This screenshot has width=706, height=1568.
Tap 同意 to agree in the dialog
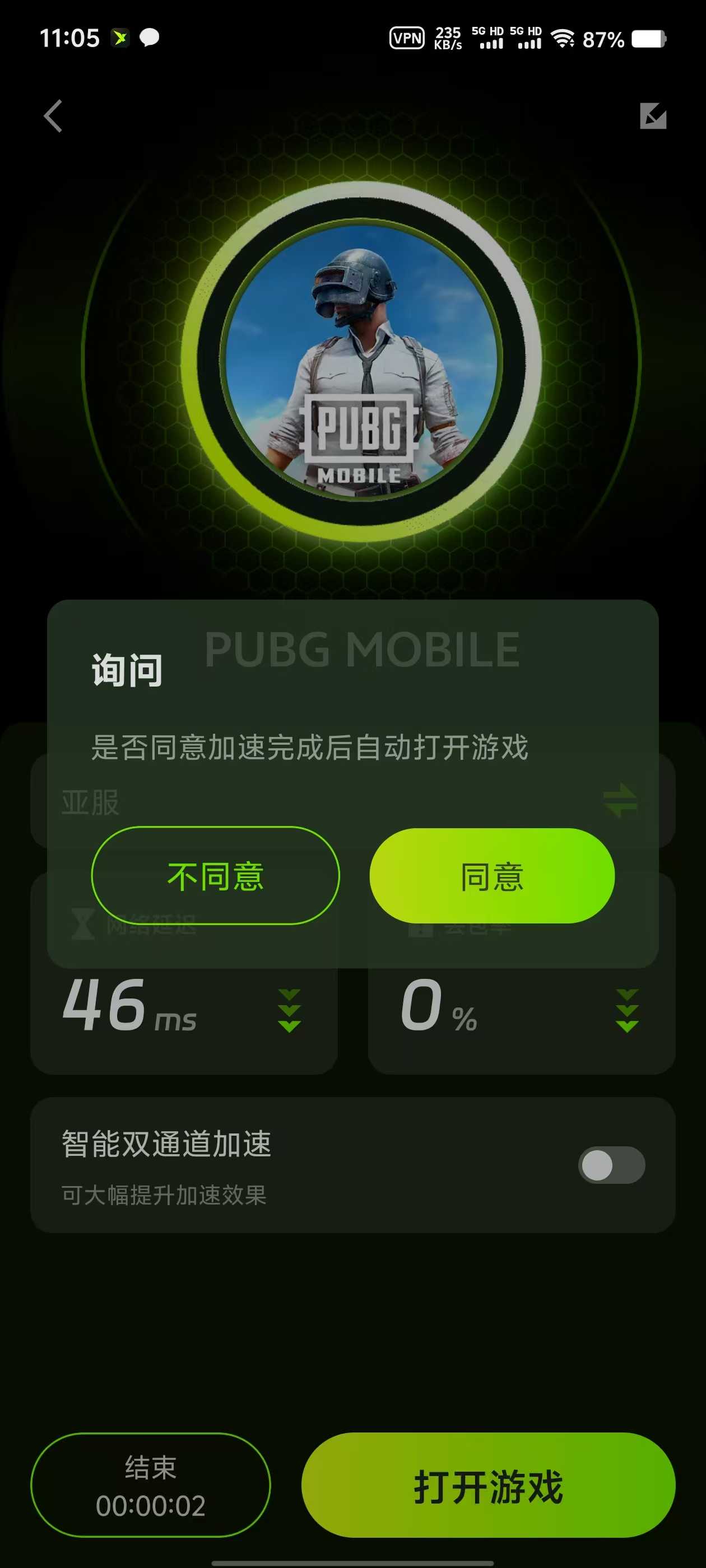(x=491, y=876)
